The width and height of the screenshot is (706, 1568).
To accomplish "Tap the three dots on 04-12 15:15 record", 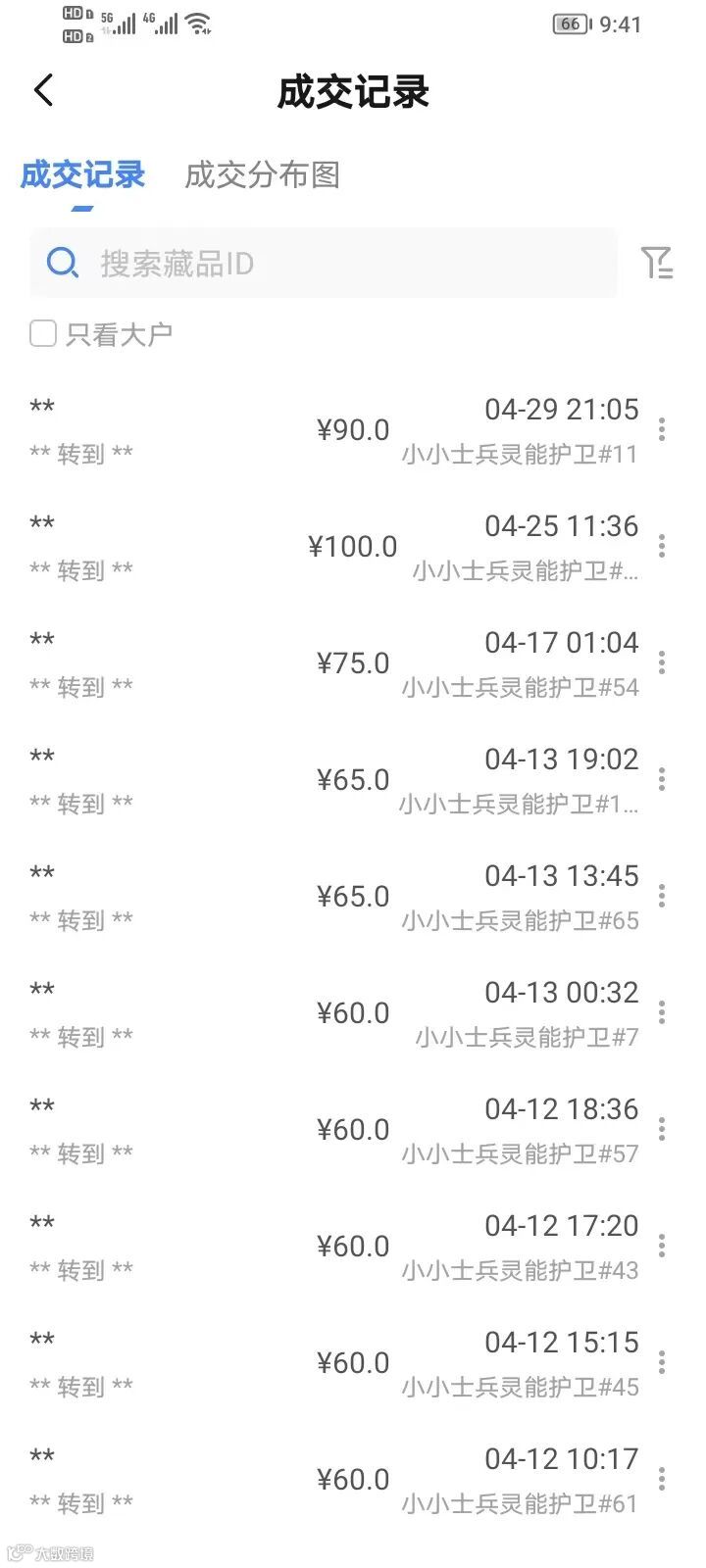I will point(662,1362).
